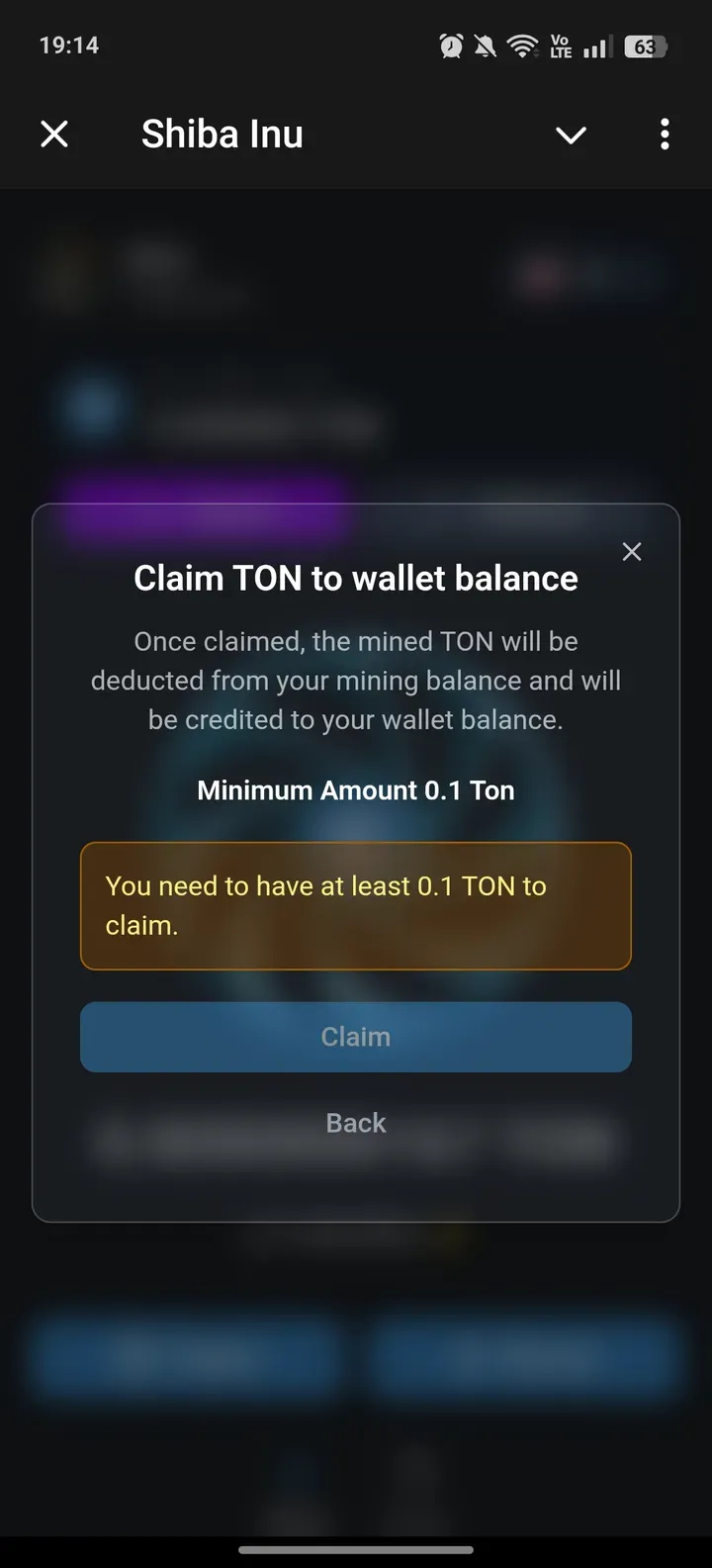The height and width of the screenshot is (1568, 712).
Task: Go back from the claim dialog
Action: [356, 1123]
